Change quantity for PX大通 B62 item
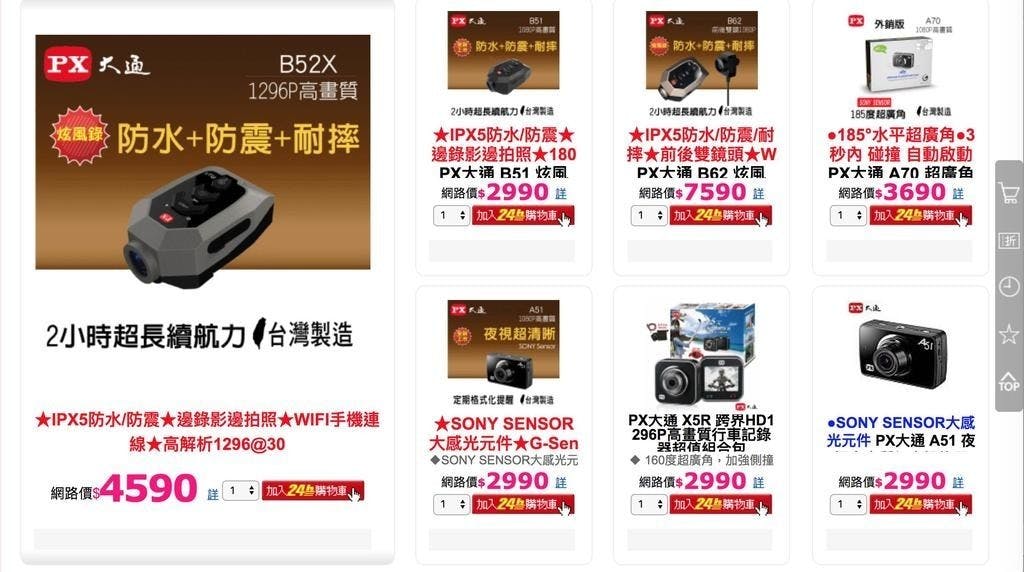The width and height of the screenshot is (1024, 572). 648,216
